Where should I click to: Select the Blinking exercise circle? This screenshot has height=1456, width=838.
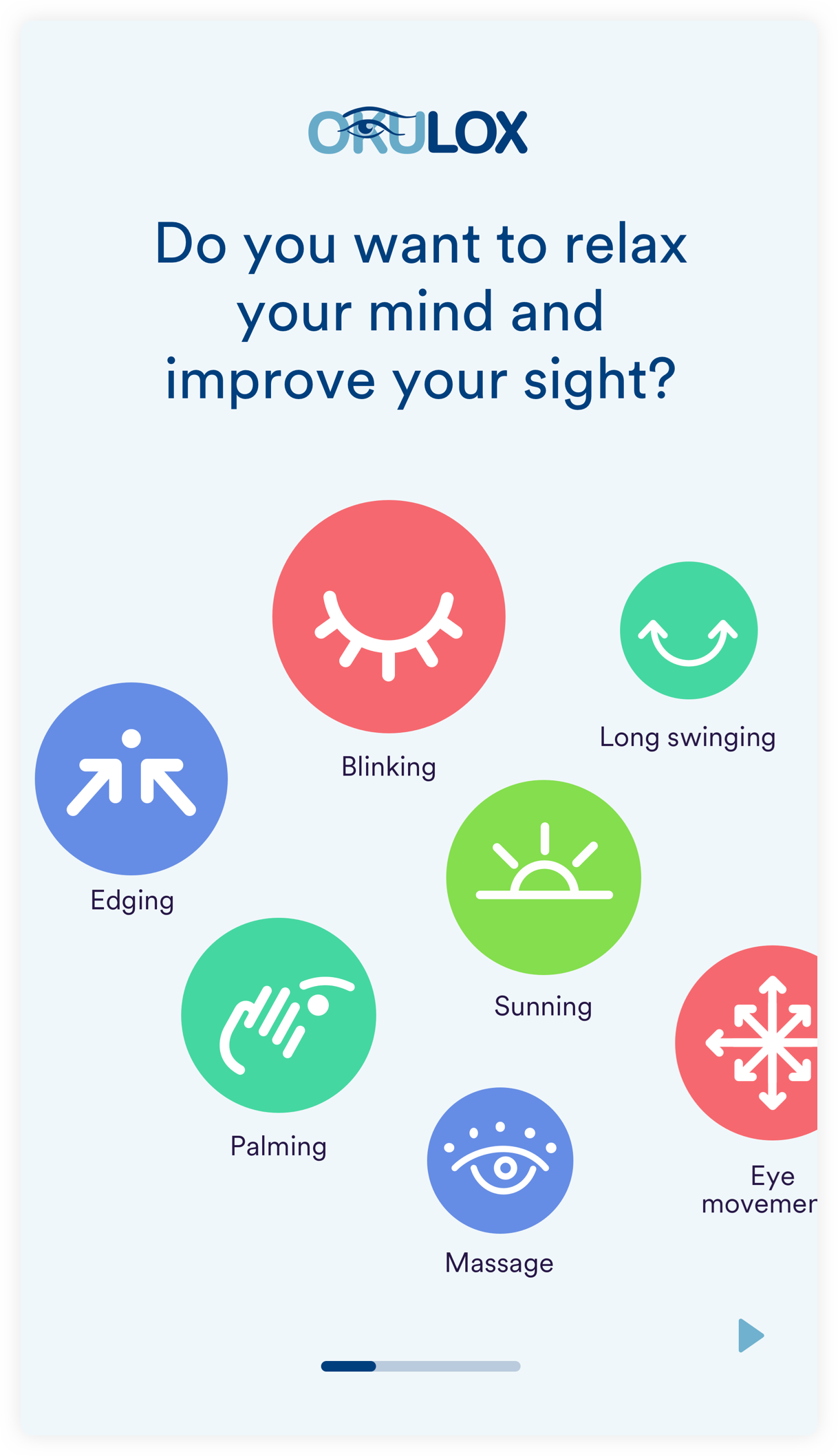coord(389,617)
